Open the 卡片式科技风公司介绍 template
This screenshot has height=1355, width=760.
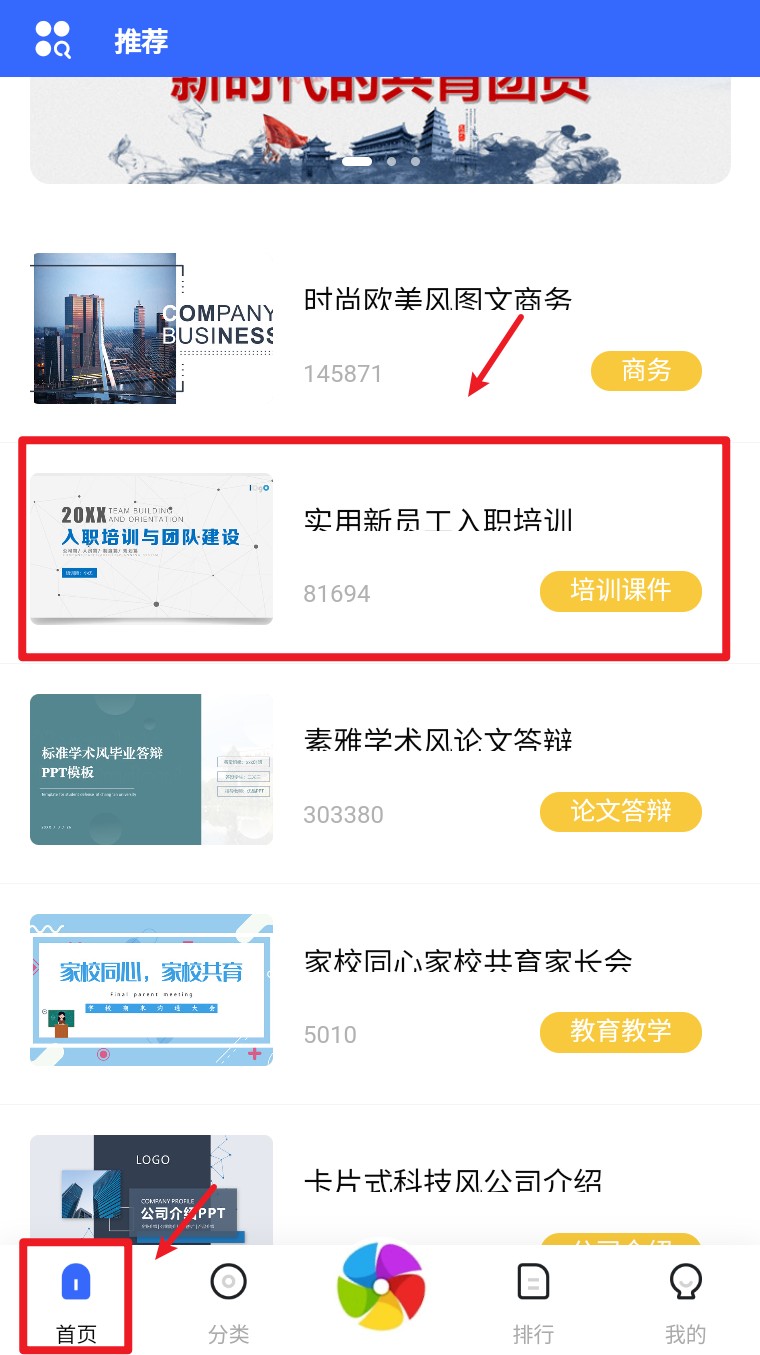[x=452, y=1181]
